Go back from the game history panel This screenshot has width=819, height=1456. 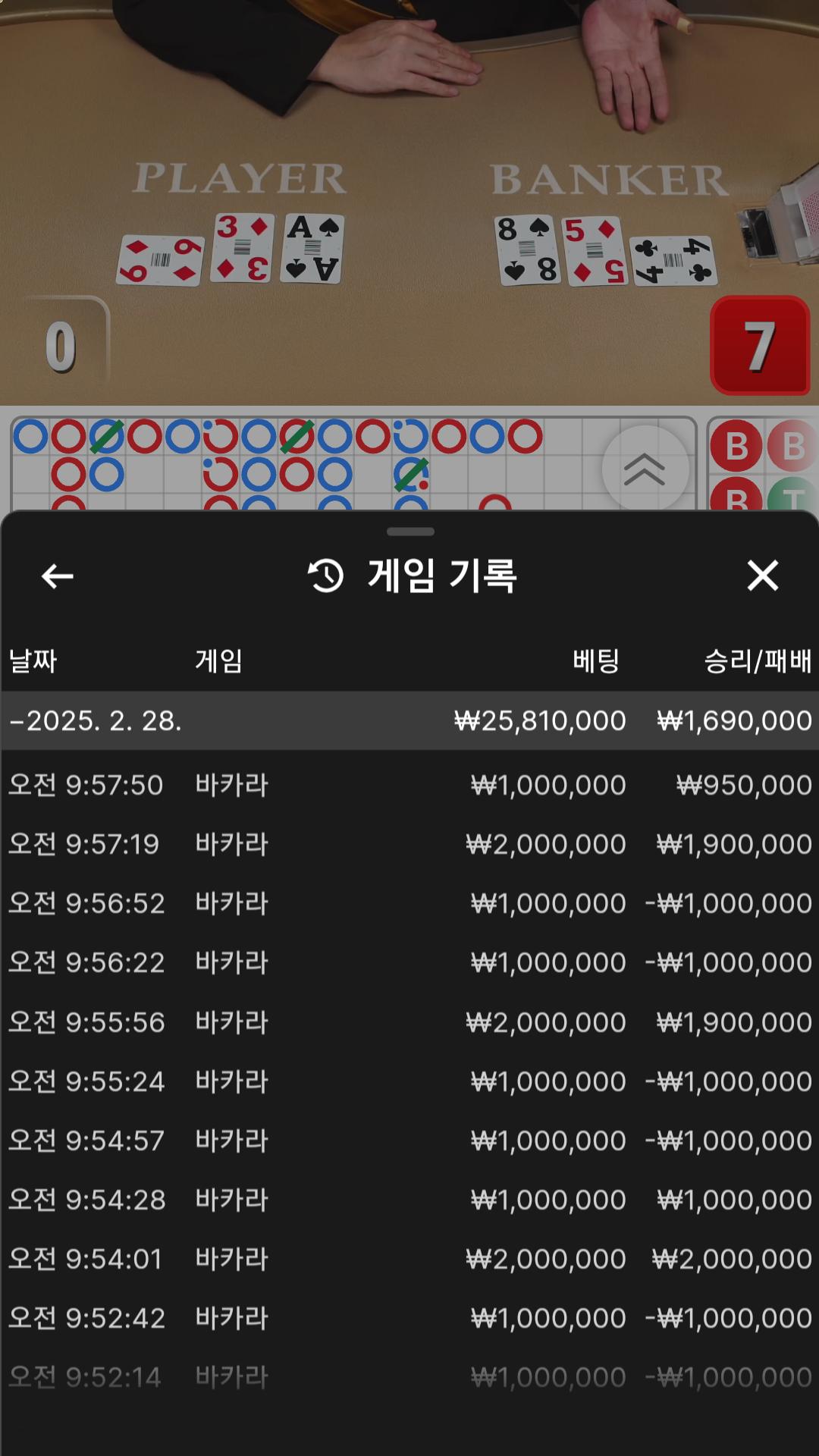pyautogui.click(x=58, y=576)
